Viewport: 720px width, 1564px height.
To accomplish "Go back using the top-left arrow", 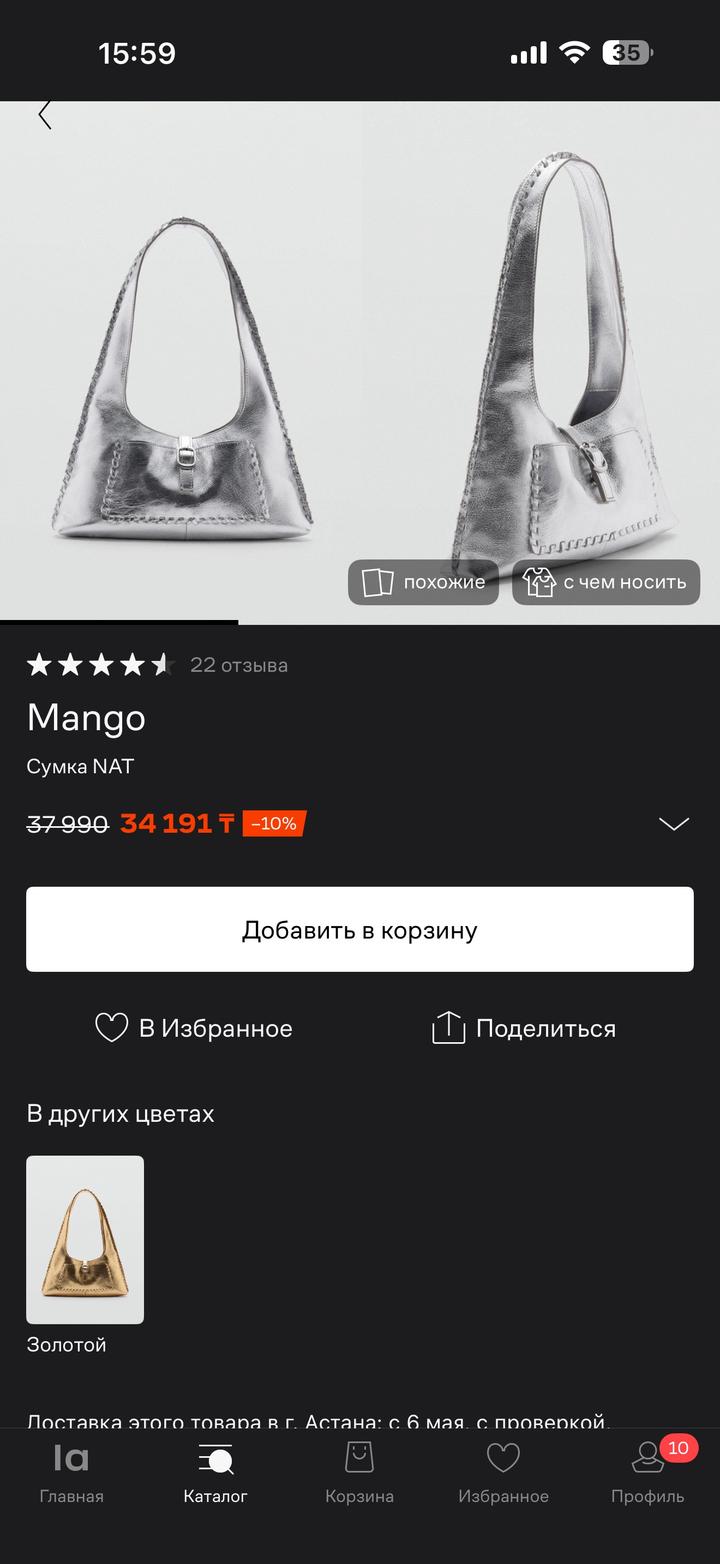I will click(x=45, y=115).
